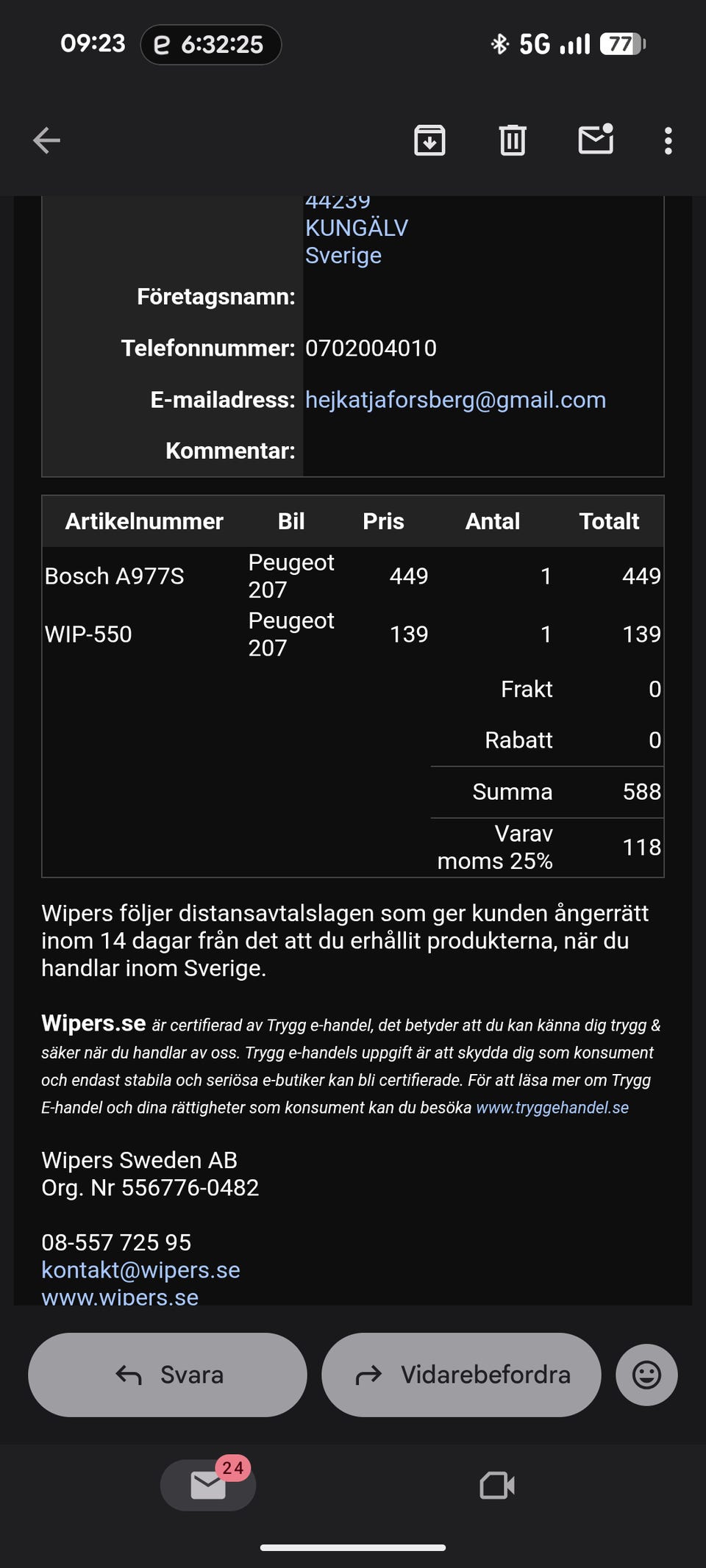Delete this email with trash icon
This screenshot has height=1568, width=706.
pos(513,140)
